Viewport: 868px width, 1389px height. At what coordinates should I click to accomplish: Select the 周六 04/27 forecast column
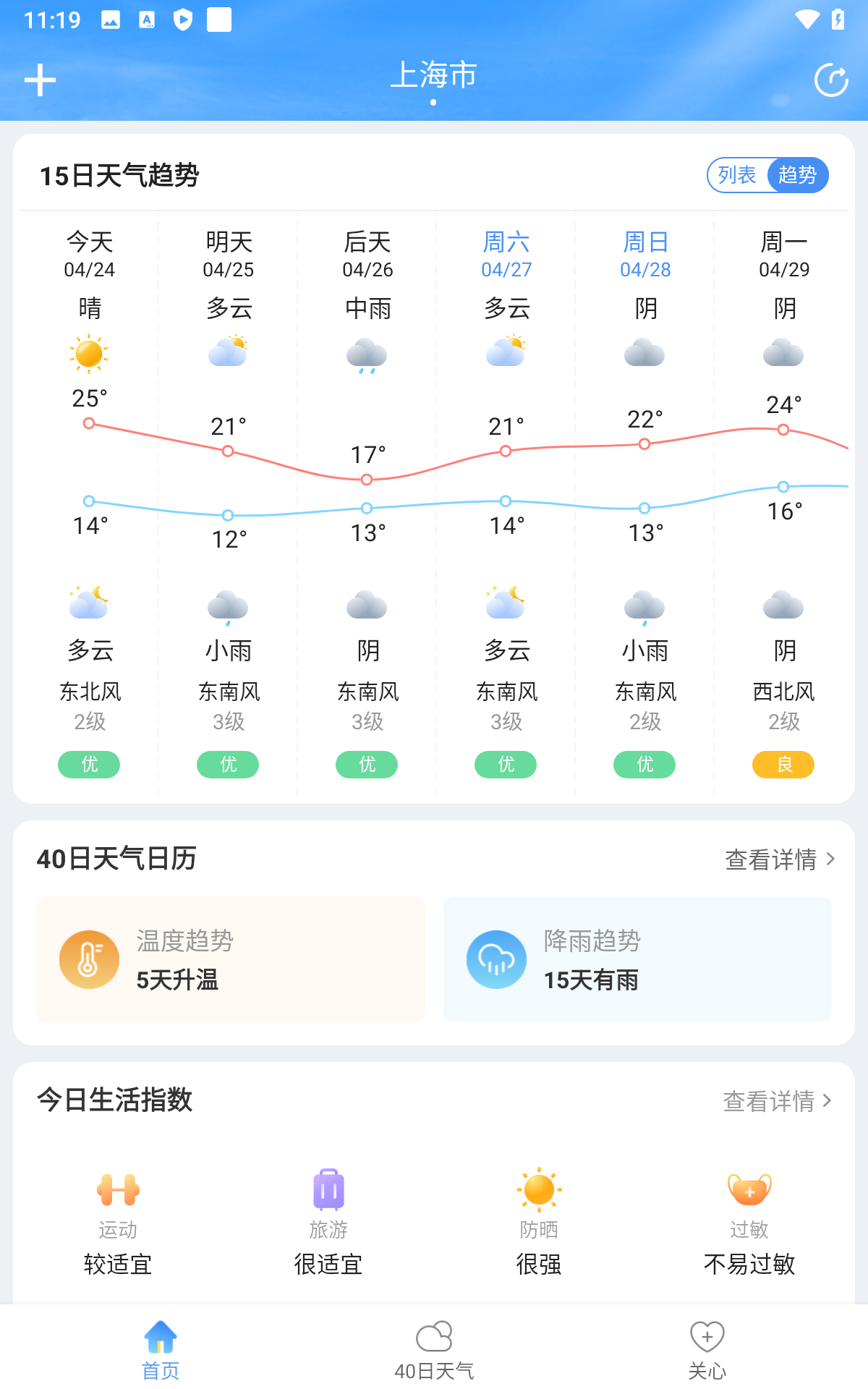[506, 255]
